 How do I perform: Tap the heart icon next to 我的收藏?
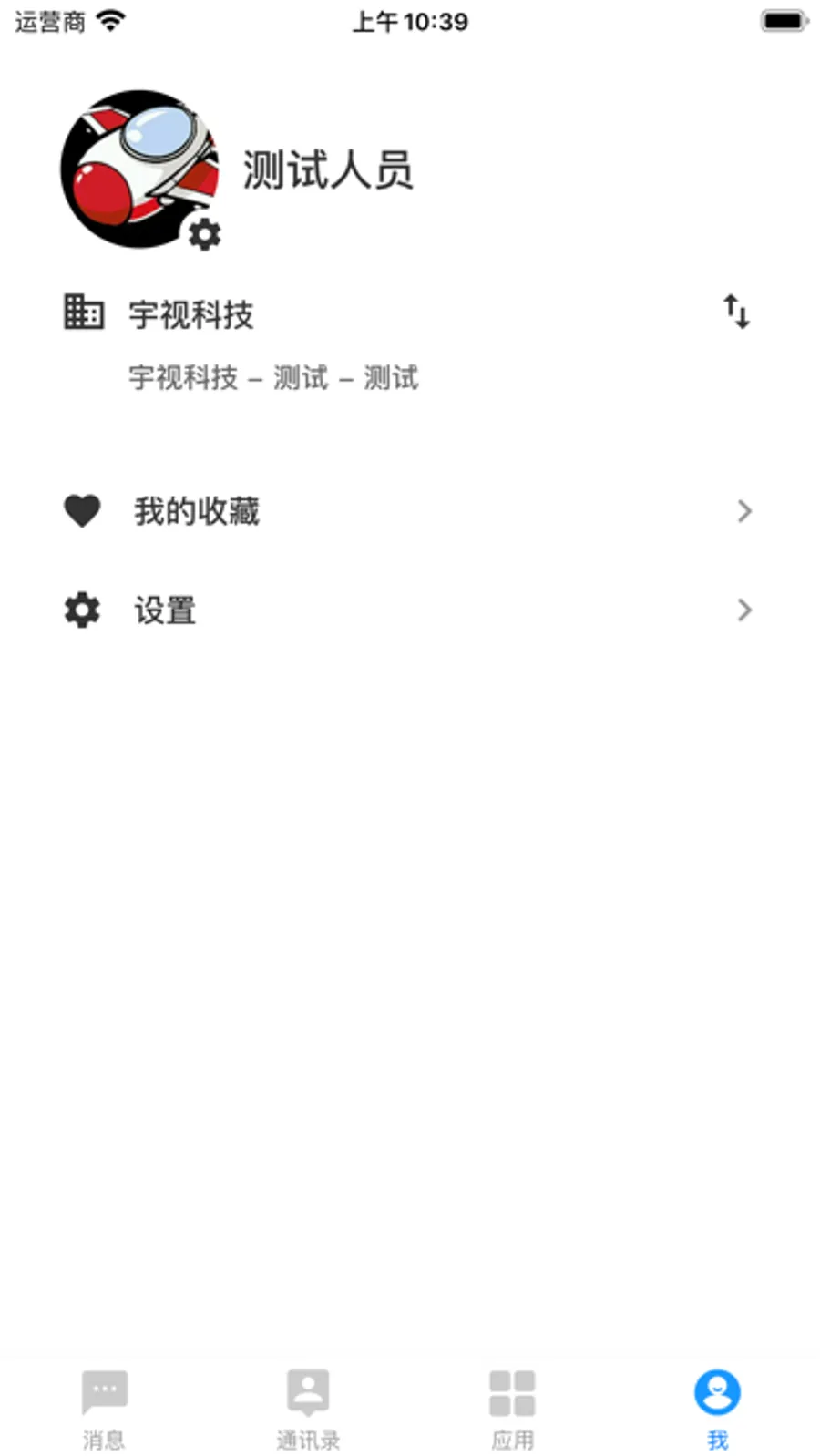(x=82, y=511)
